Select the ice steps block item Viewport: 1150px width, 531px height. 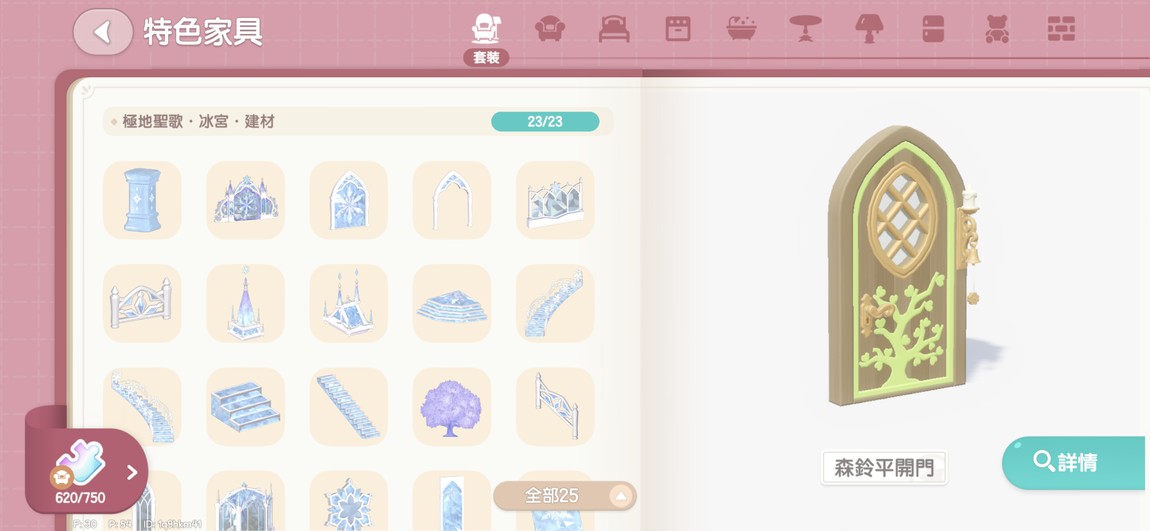tap(245, 406)
